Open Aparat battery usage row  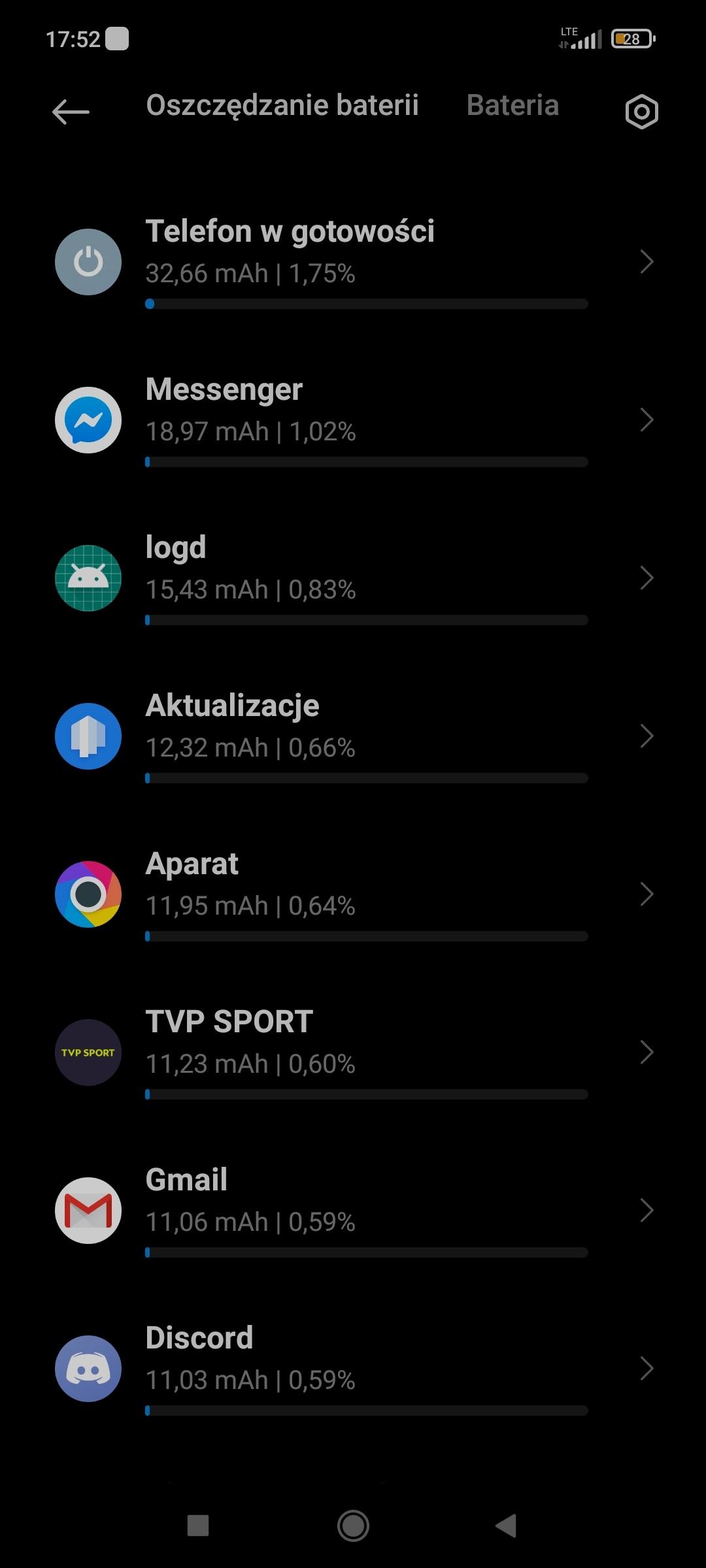point(353,894)
